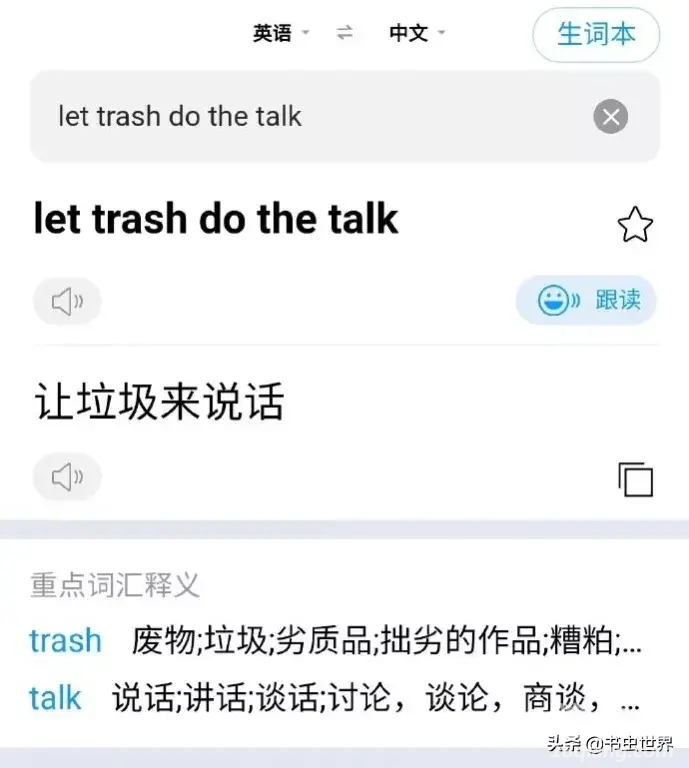This screenshot has width=689, height=768.
Task: Star this translation as a favorite
Action: point(635,225)
